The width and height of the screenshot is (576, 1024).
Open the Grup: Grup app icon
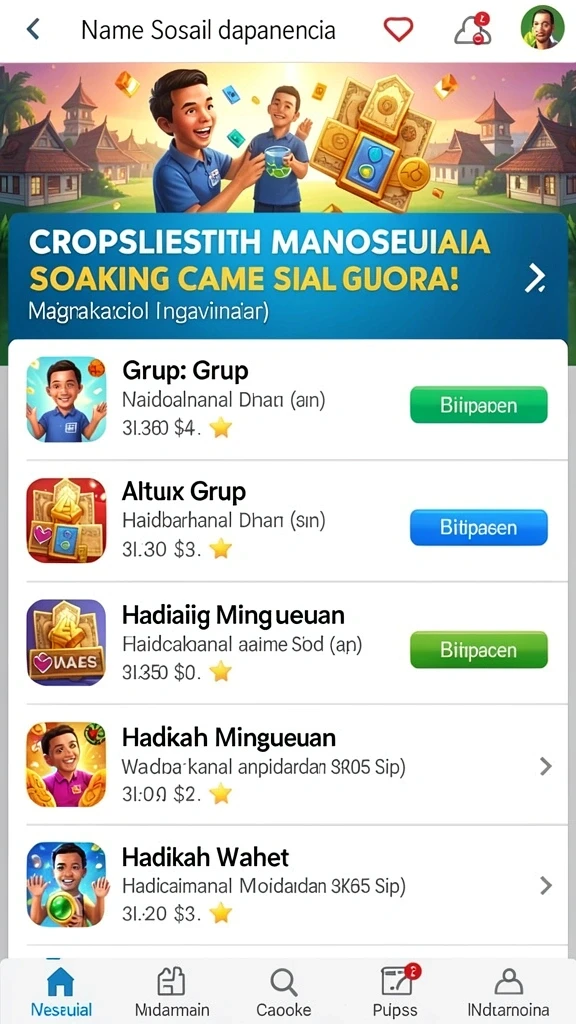coord(66,399)
